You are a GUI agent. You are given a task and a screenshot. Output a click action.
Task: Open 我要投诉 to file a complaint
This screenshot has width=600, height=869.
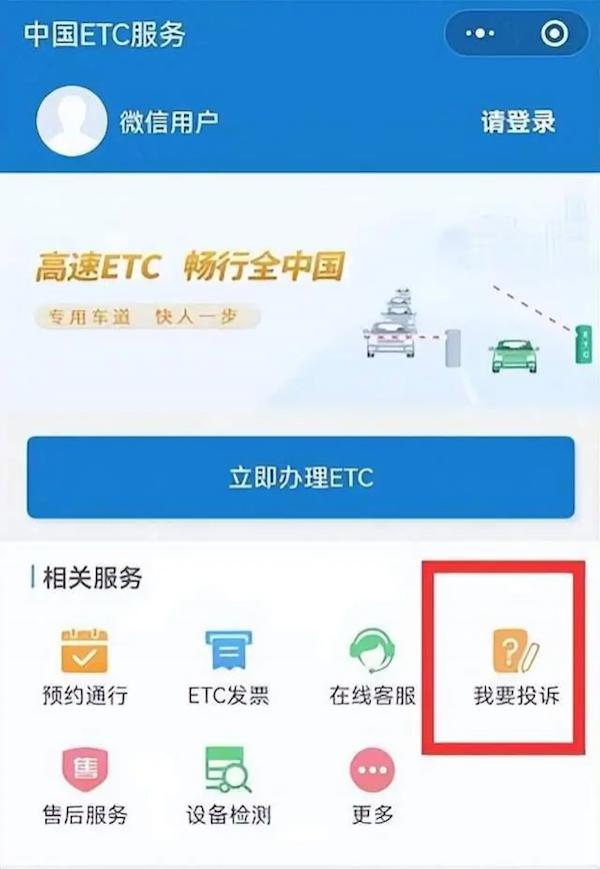(516, 665)
